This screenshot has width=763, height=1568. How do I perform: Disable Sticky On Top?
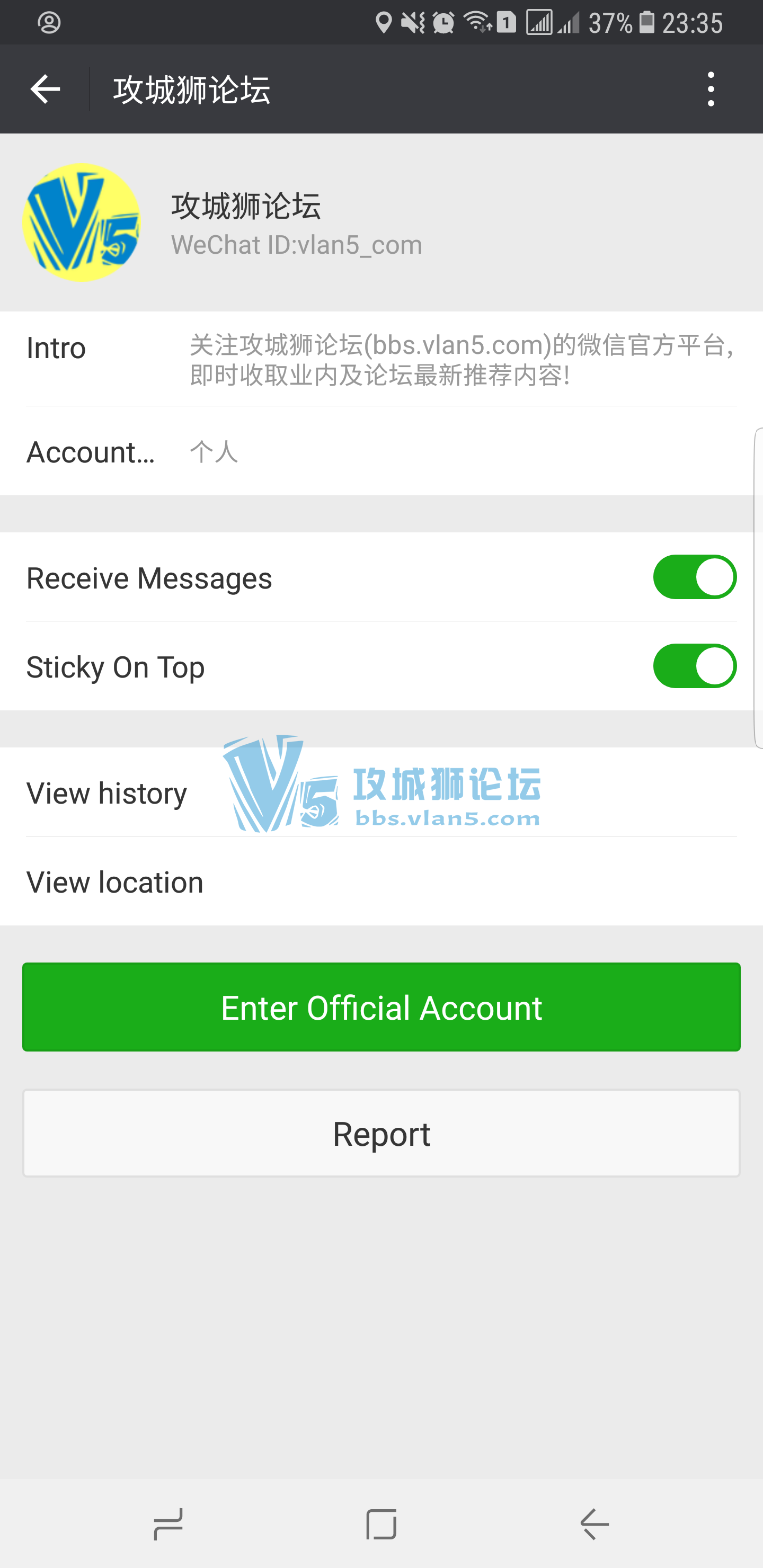click(694, 666)
